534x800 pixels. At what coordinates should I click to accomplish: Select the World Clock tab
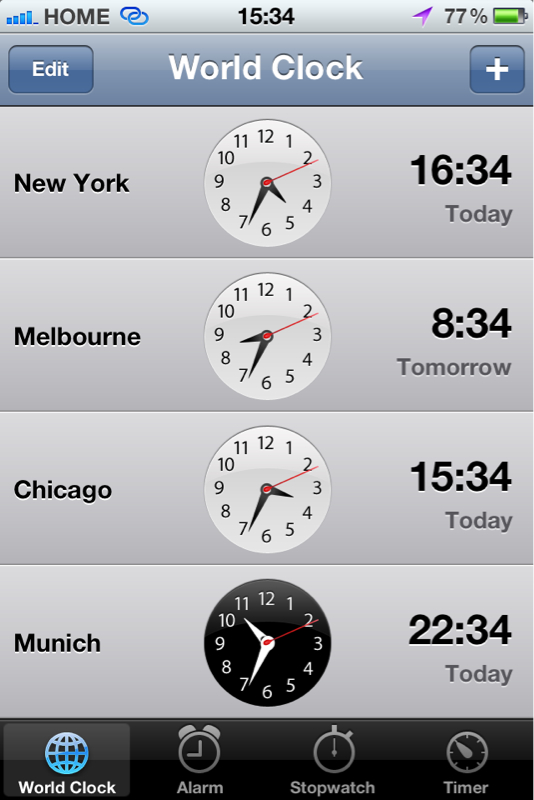point(67,761)
